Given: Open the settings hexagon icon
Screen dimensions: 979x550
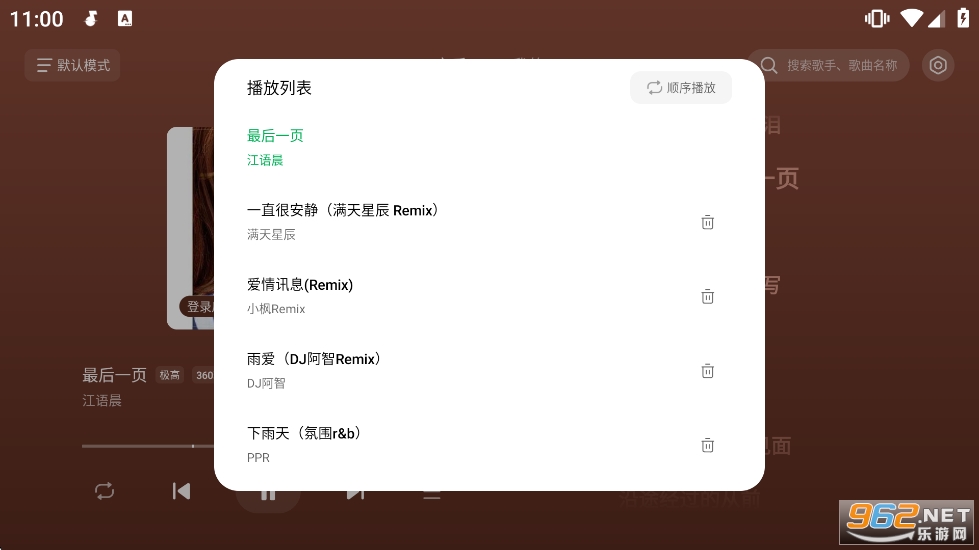Looking at the screenshot, I should tap(937, 65).
